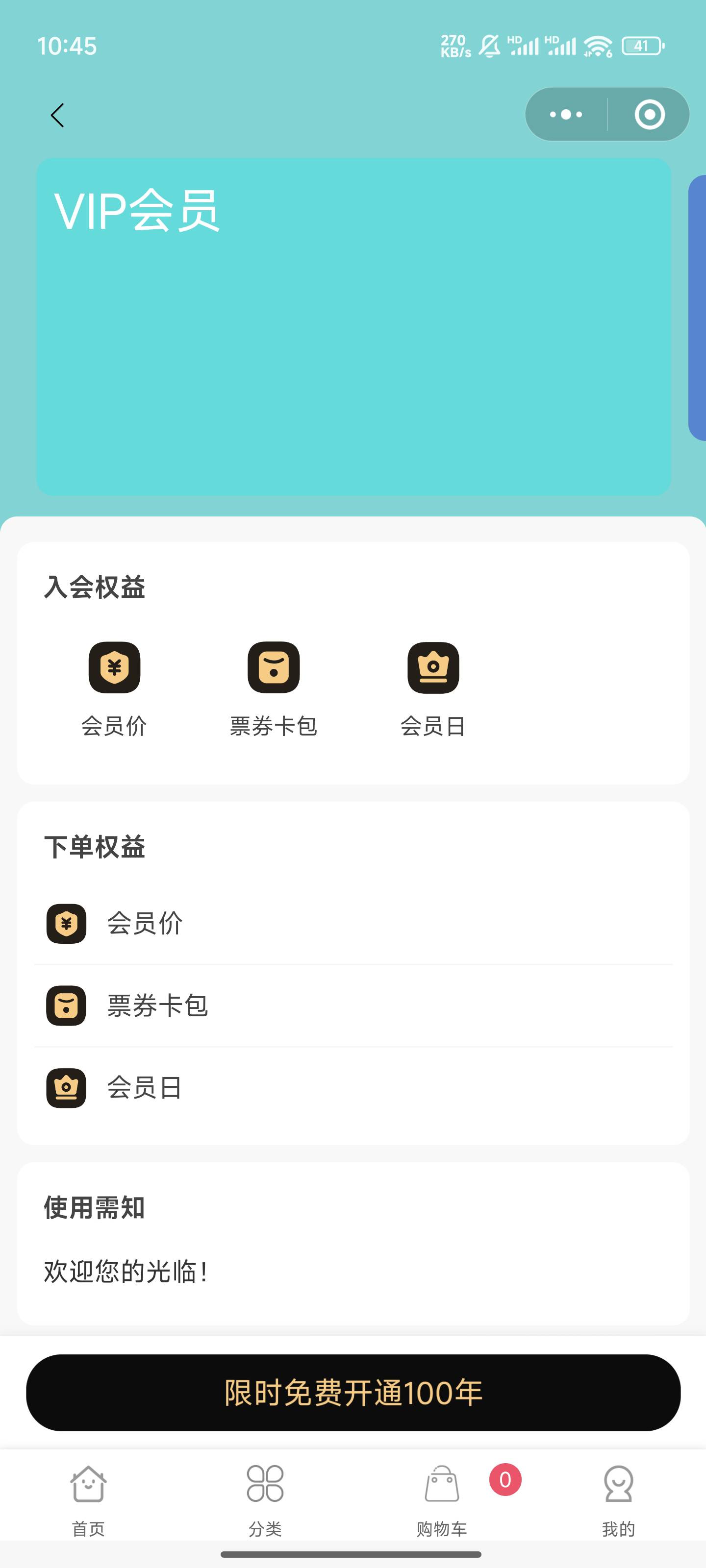Close the mini program with the circle icon

click(x=649, y=115)
